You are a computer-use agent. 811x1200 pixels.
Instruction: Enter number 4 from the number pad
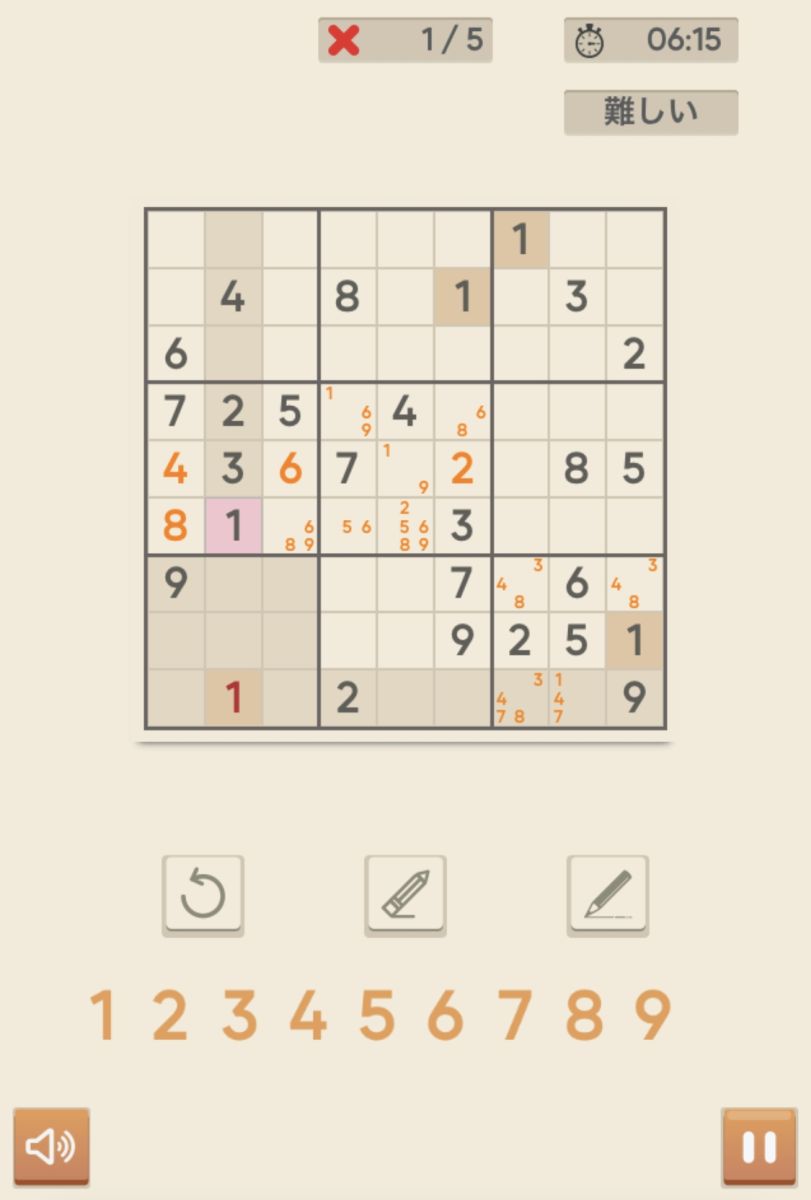(308, 1015)
